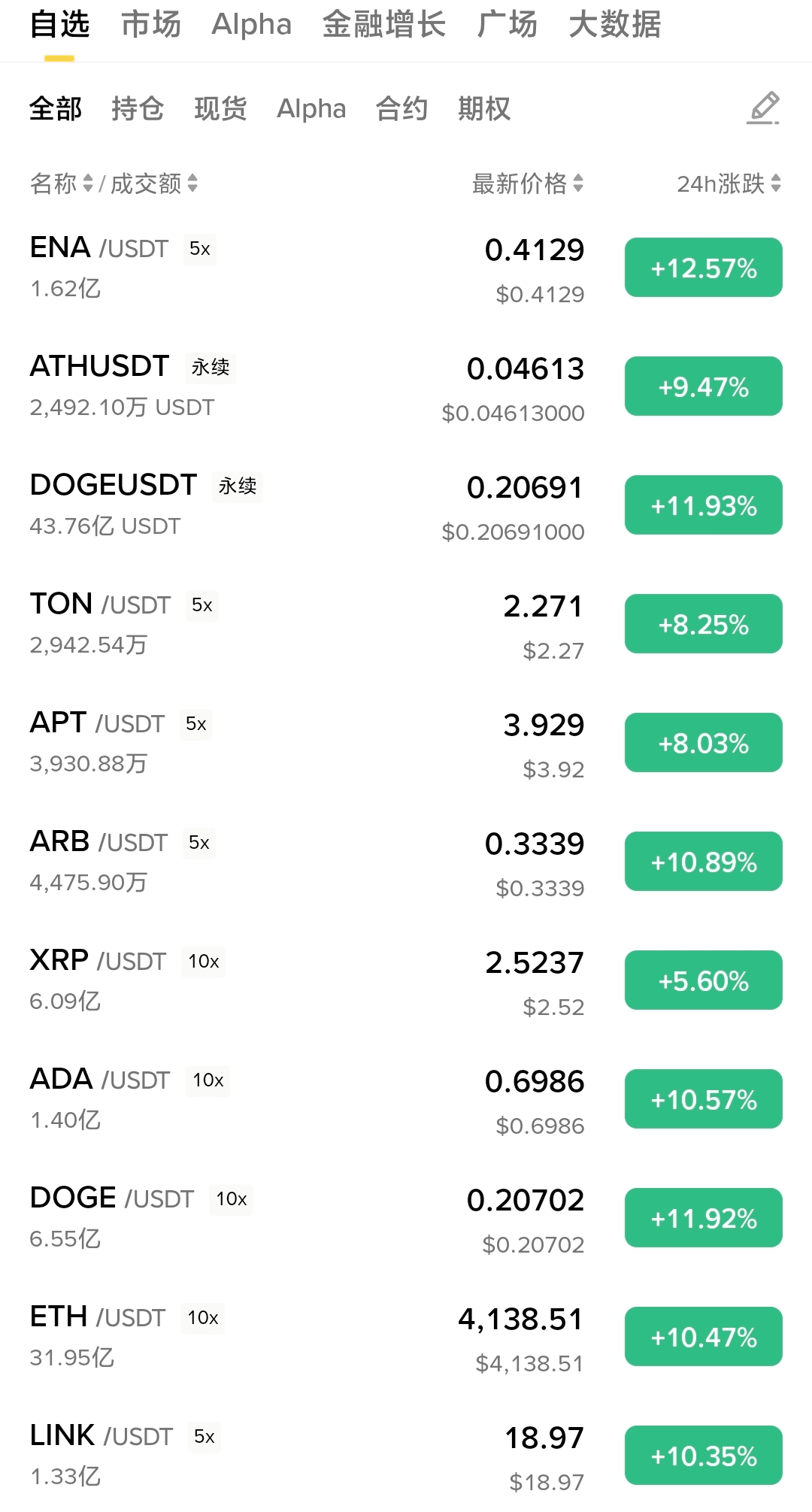Sort the list by 24h涨跌
812x1512 pixels.
coord(729,183)
